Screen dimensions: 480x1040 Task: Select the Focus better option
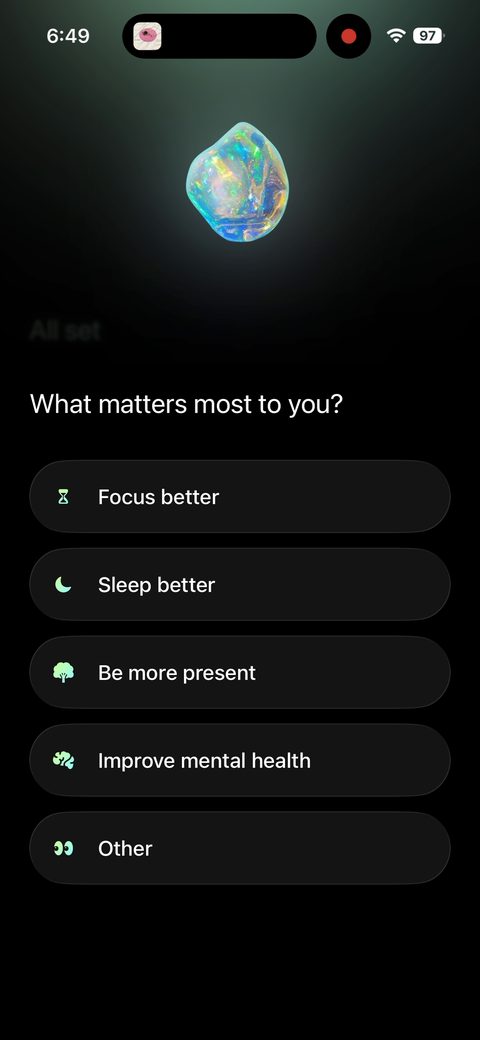(x=240, y=496)
